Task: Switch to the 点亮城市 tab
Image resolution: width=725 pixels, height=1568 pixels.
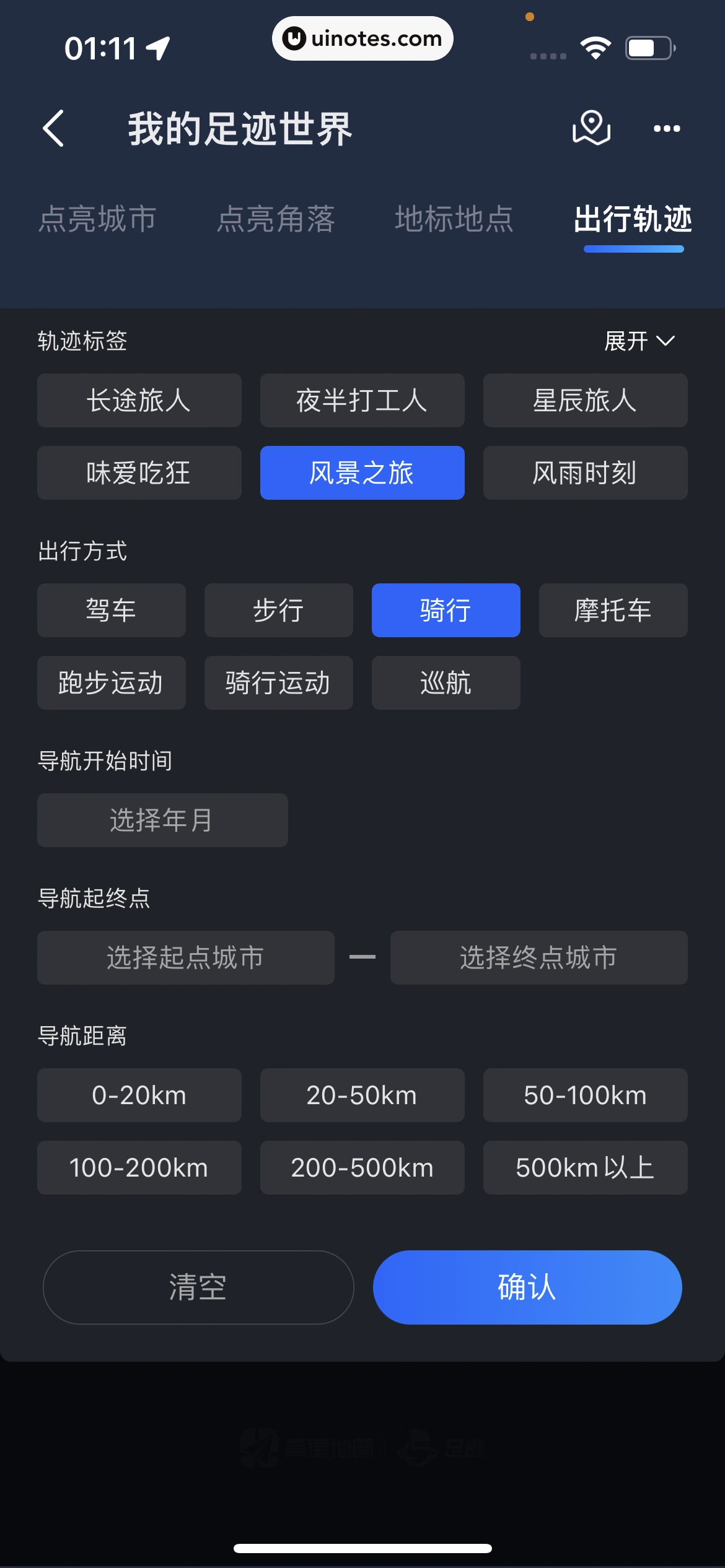Action: pyautogui.click(x=97, y=219)
